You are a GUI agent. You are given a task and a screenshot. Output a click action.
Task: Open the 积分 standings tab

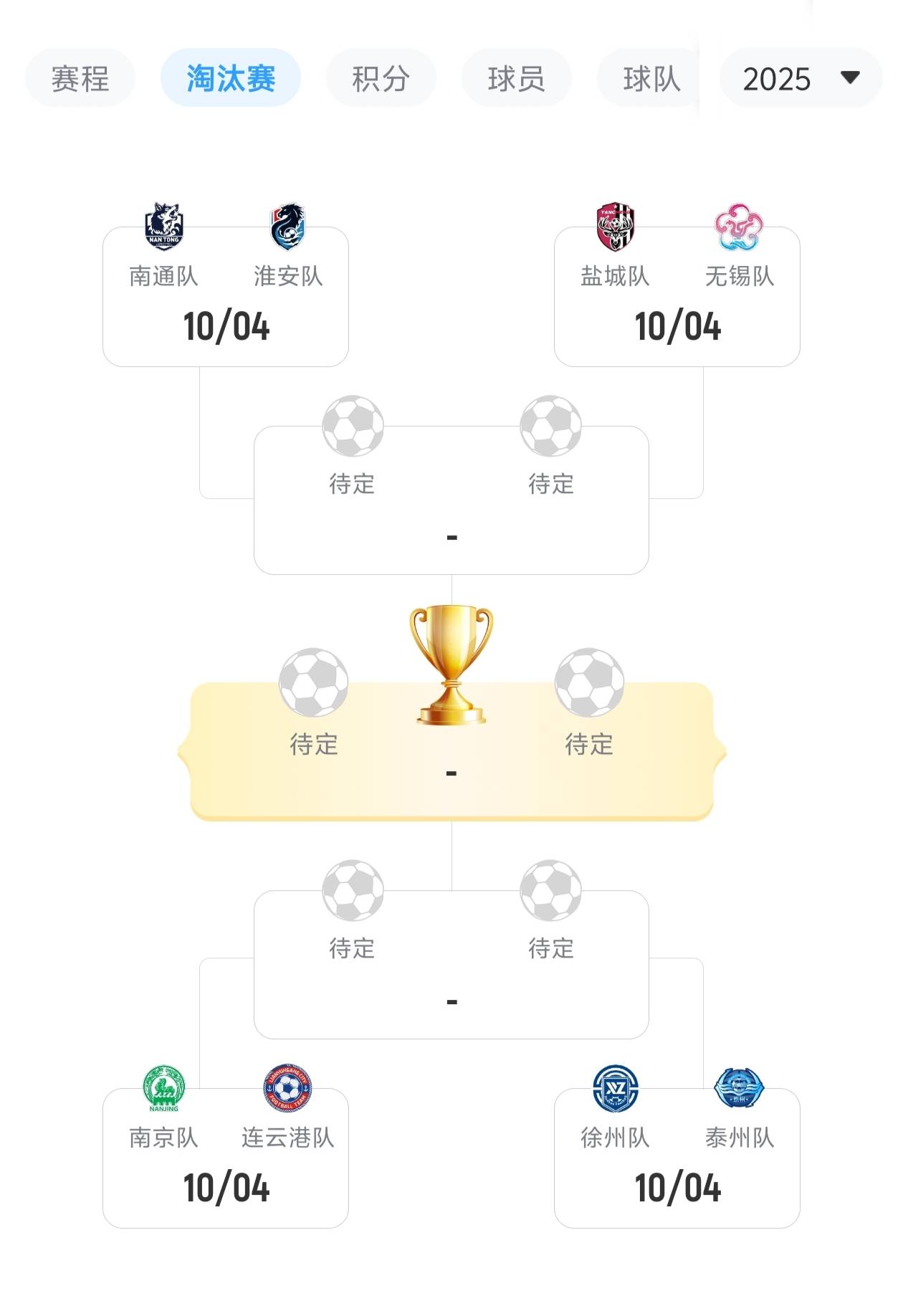tap(381, 78)
